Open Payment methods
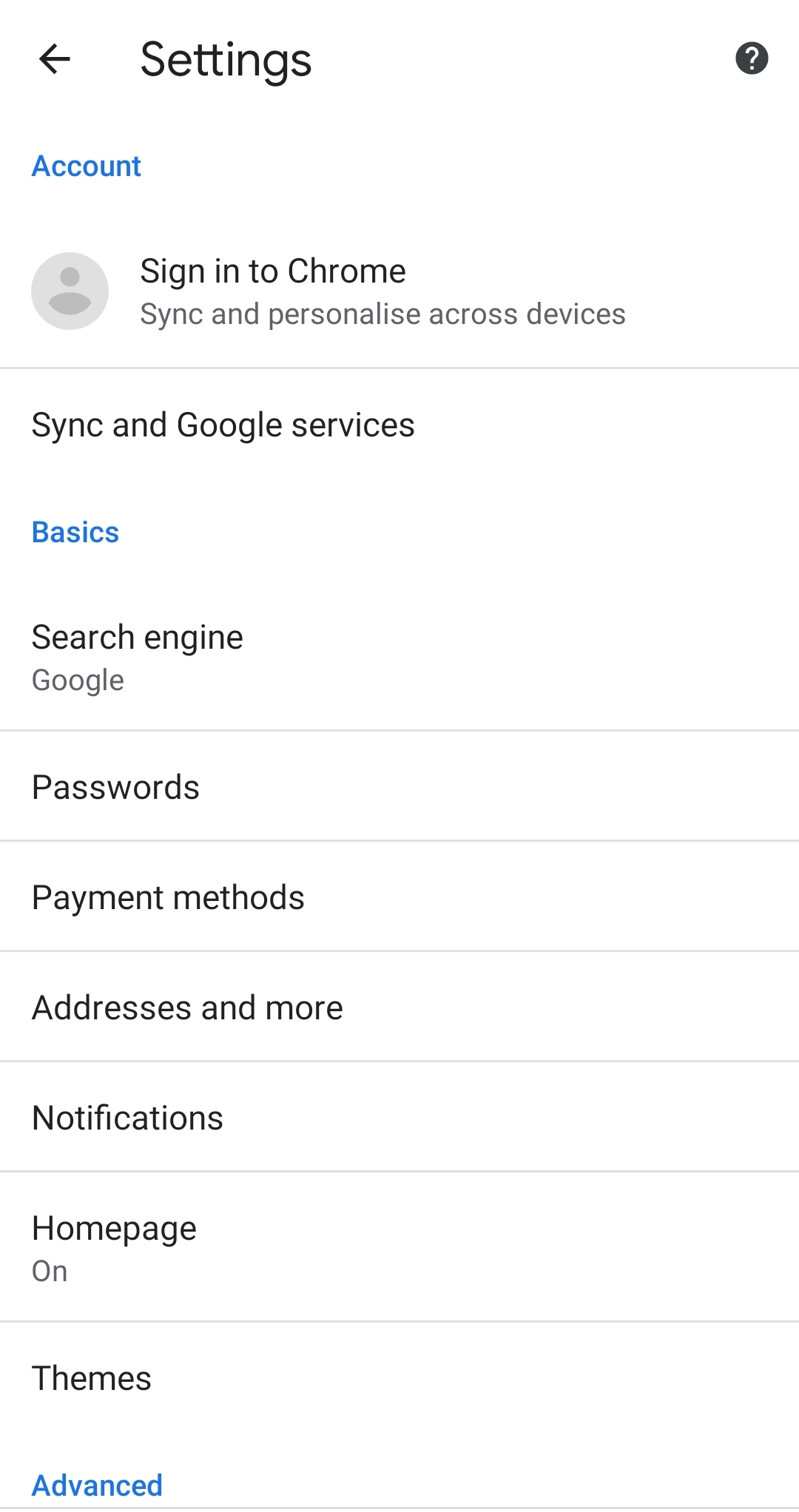 [399, 897]
